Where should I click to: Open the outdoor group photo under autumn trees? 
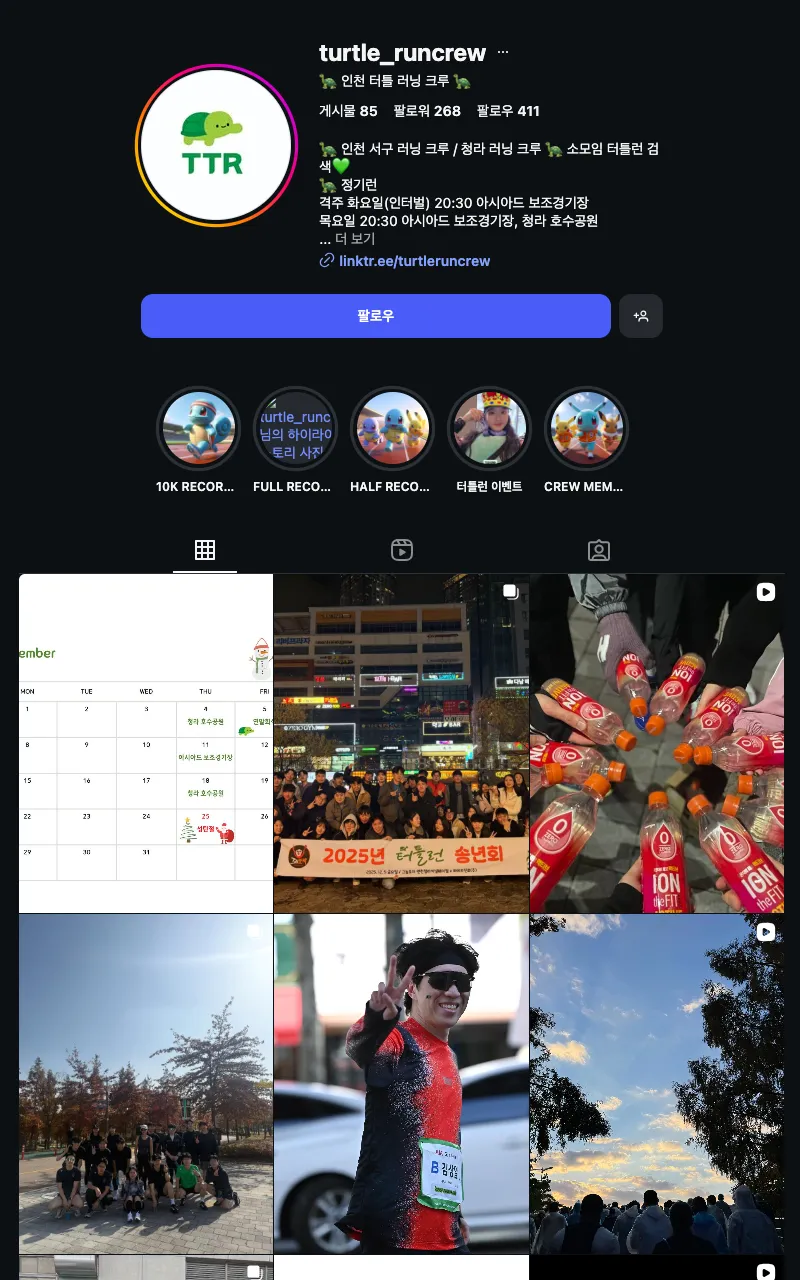point(146,1084)
